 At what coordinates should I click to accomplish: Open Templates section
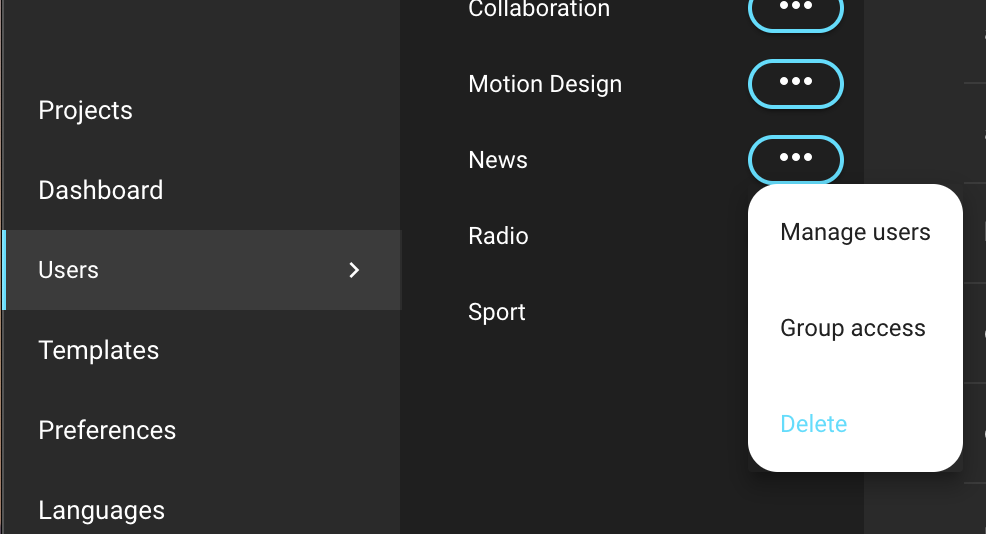[x=98, y=350]
